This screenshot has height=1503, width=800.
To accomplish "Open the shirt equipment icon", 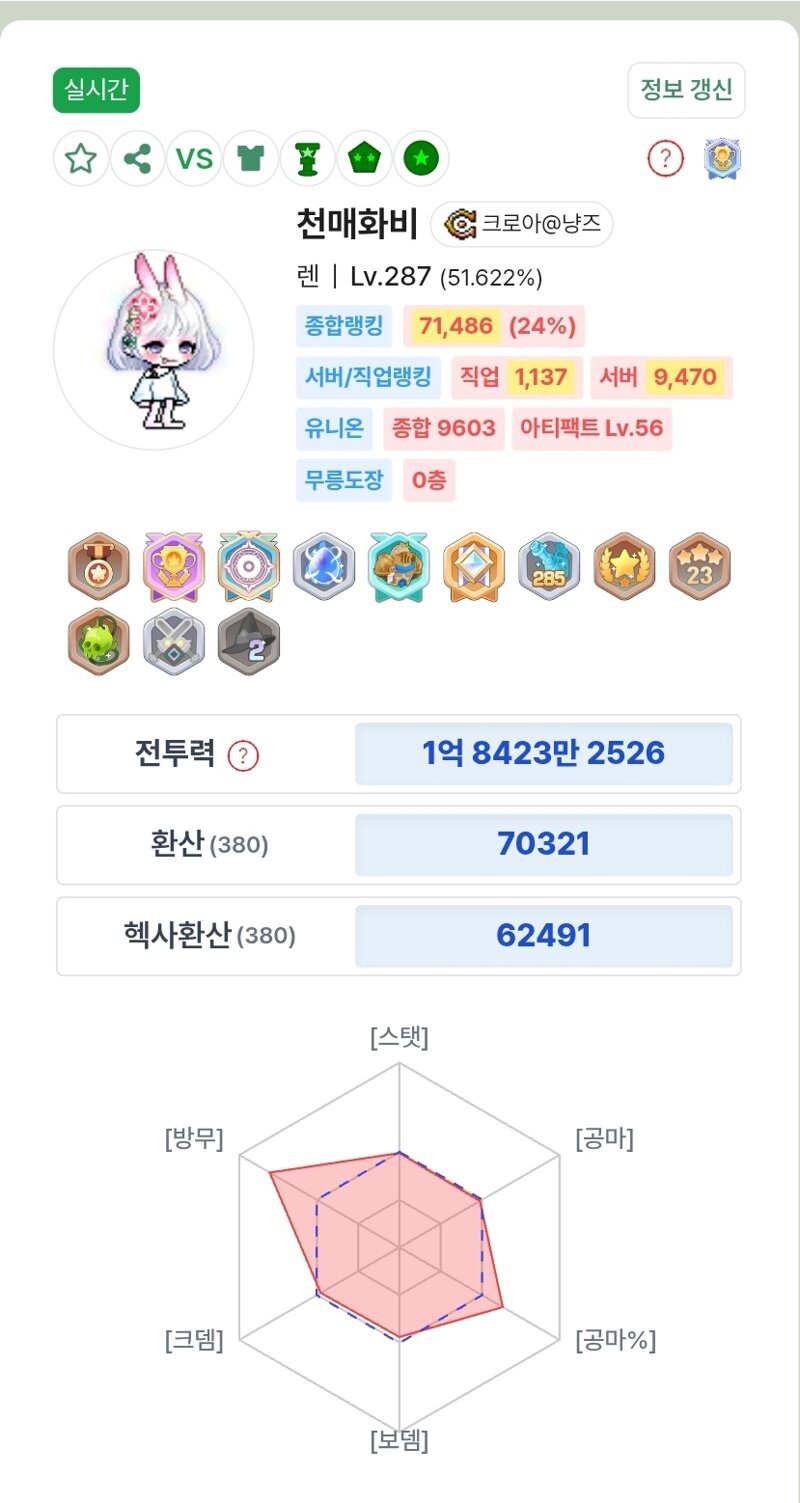I will point(250,159).
